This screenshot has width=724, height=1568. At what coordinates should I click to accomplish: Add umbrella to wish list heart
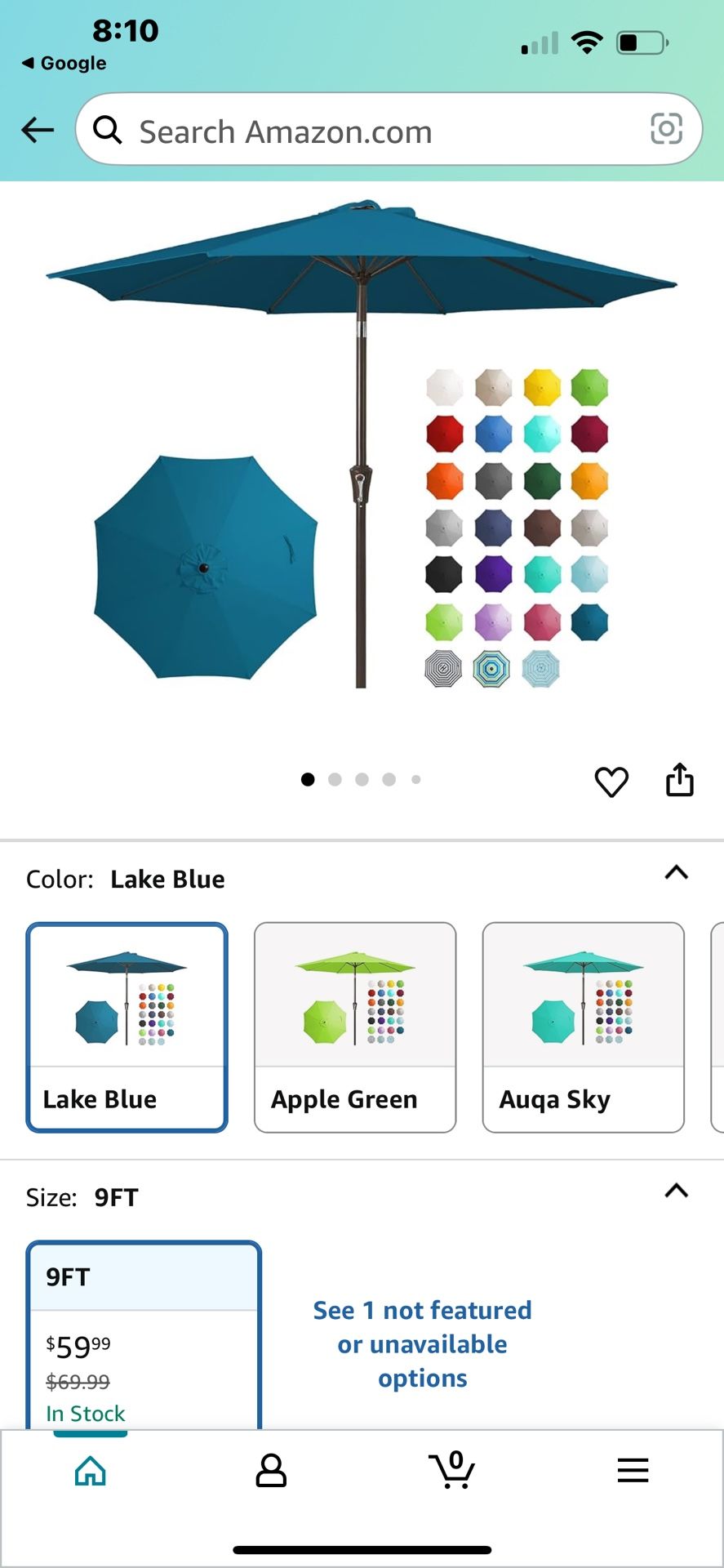[611, 782]
